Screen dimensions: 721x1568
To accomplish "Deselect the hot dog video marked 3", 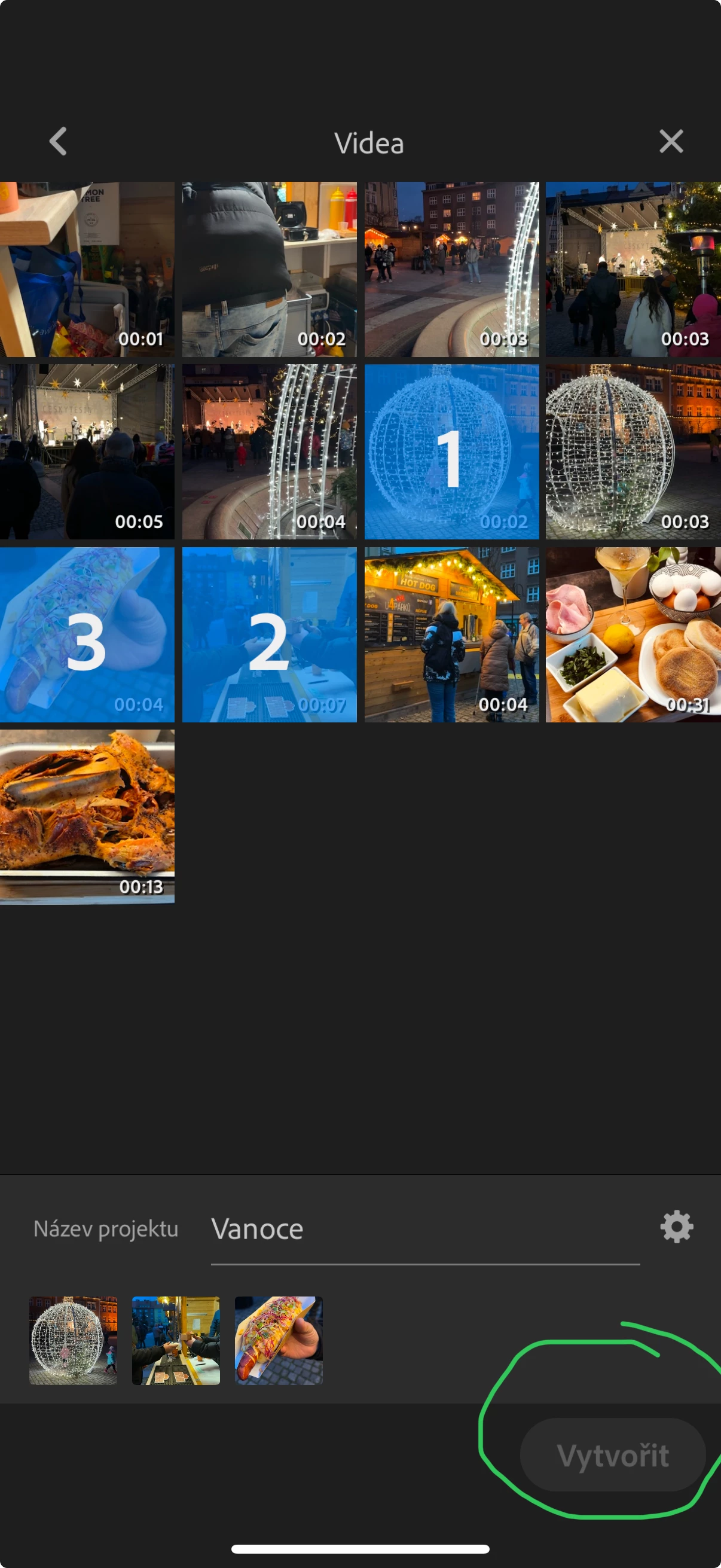I will pyautogui.click(x=87, y=634).
